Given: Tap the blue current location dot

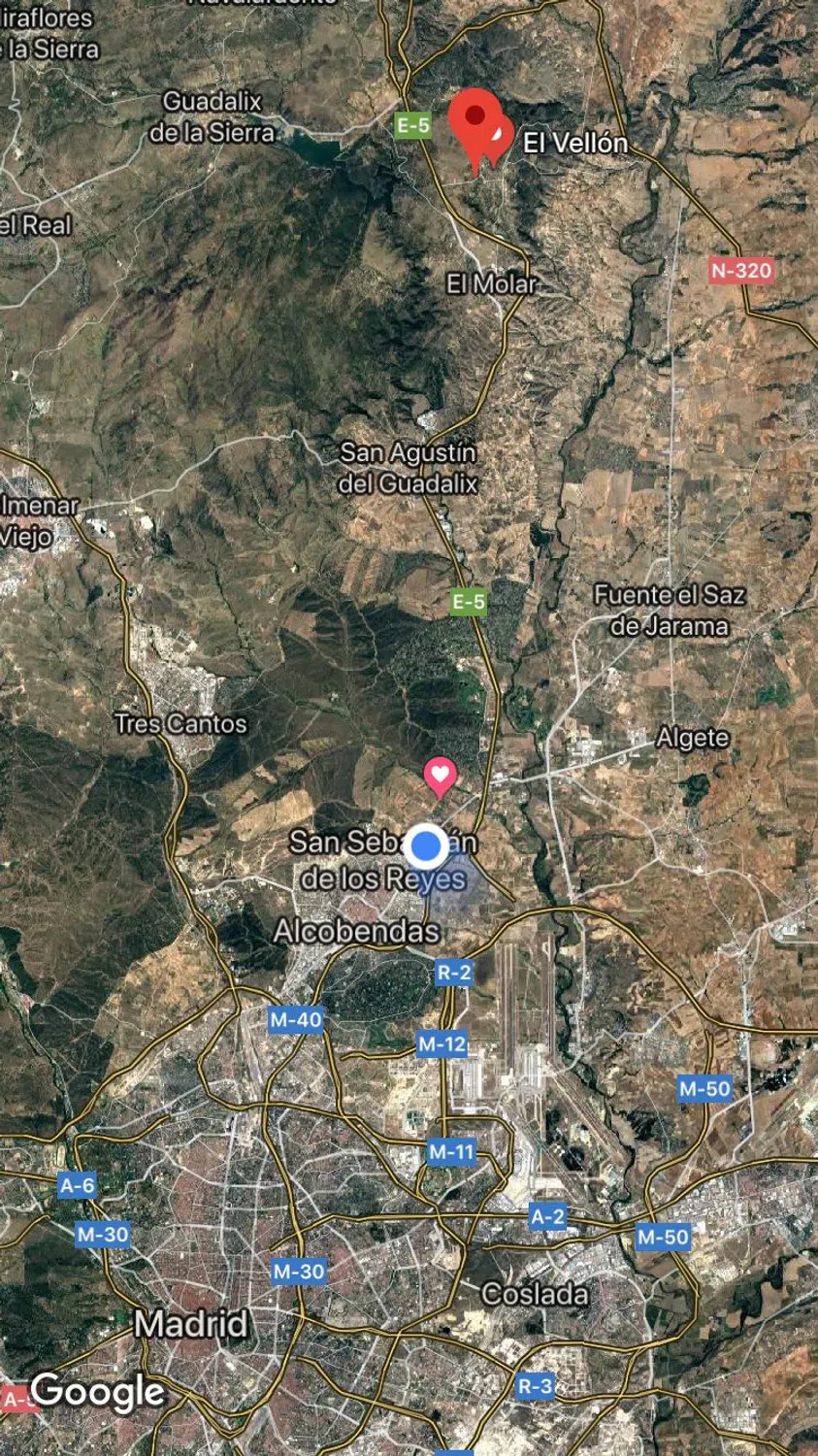Looking at the screenshot, I should coord(425,846).
